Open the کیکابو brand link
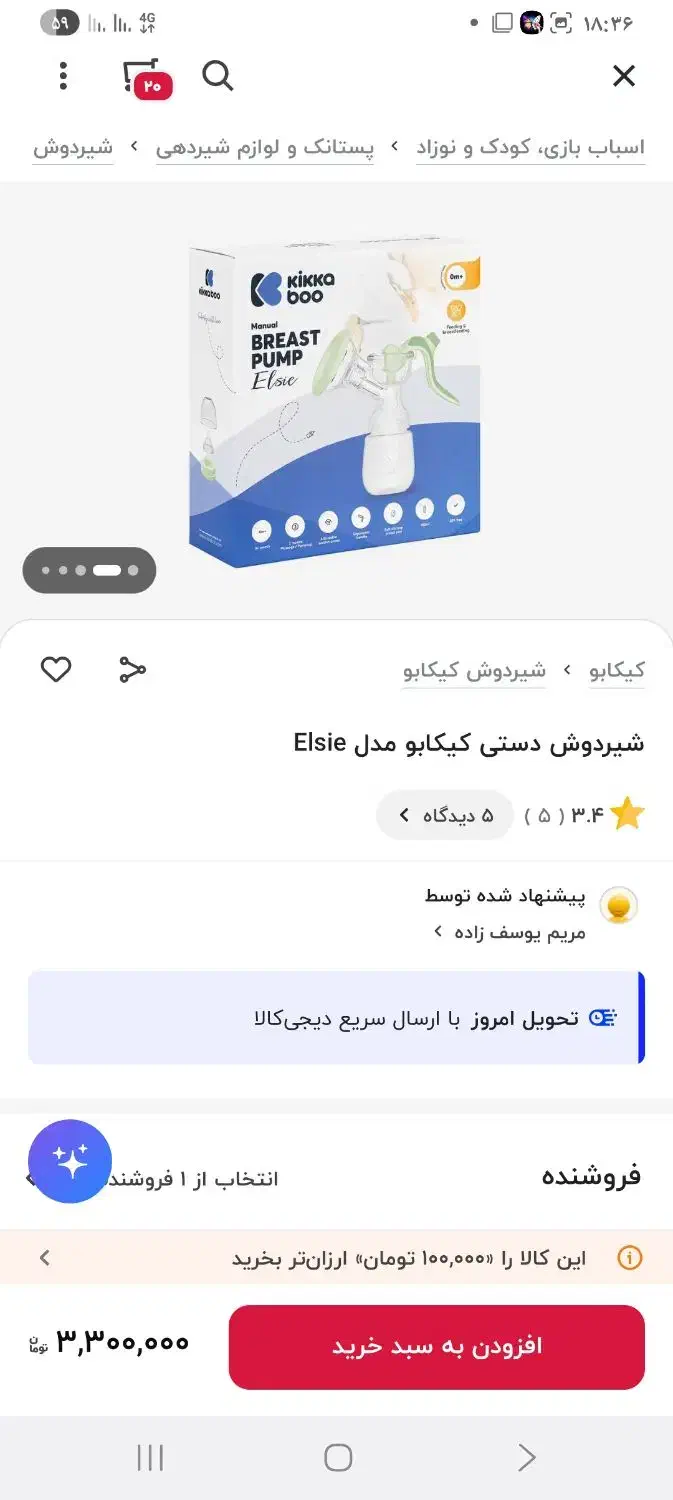The image size is (673, 1500). point(617,670)
